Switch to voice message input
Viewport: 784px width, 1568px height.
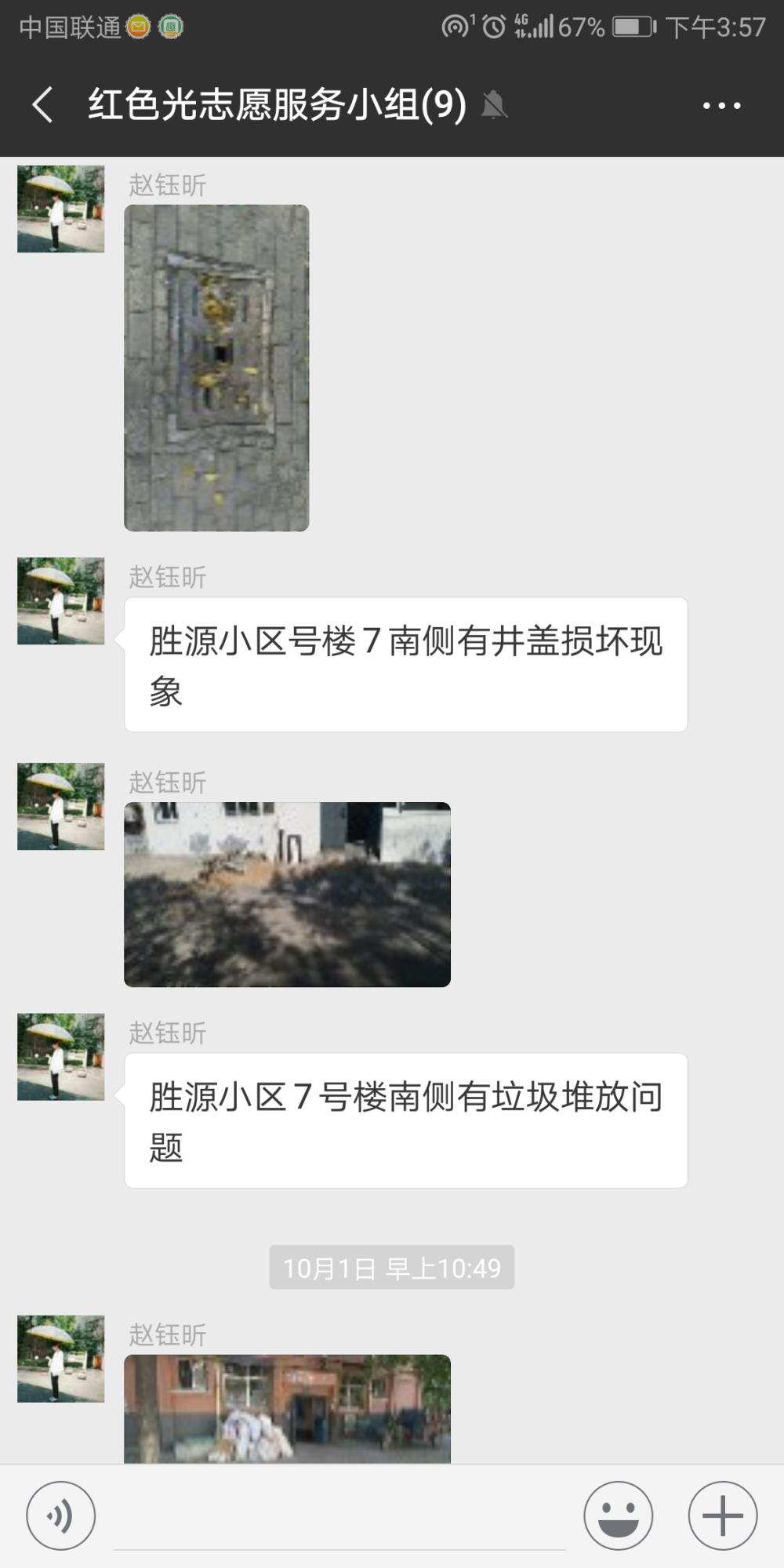(x=61, y=1515)
